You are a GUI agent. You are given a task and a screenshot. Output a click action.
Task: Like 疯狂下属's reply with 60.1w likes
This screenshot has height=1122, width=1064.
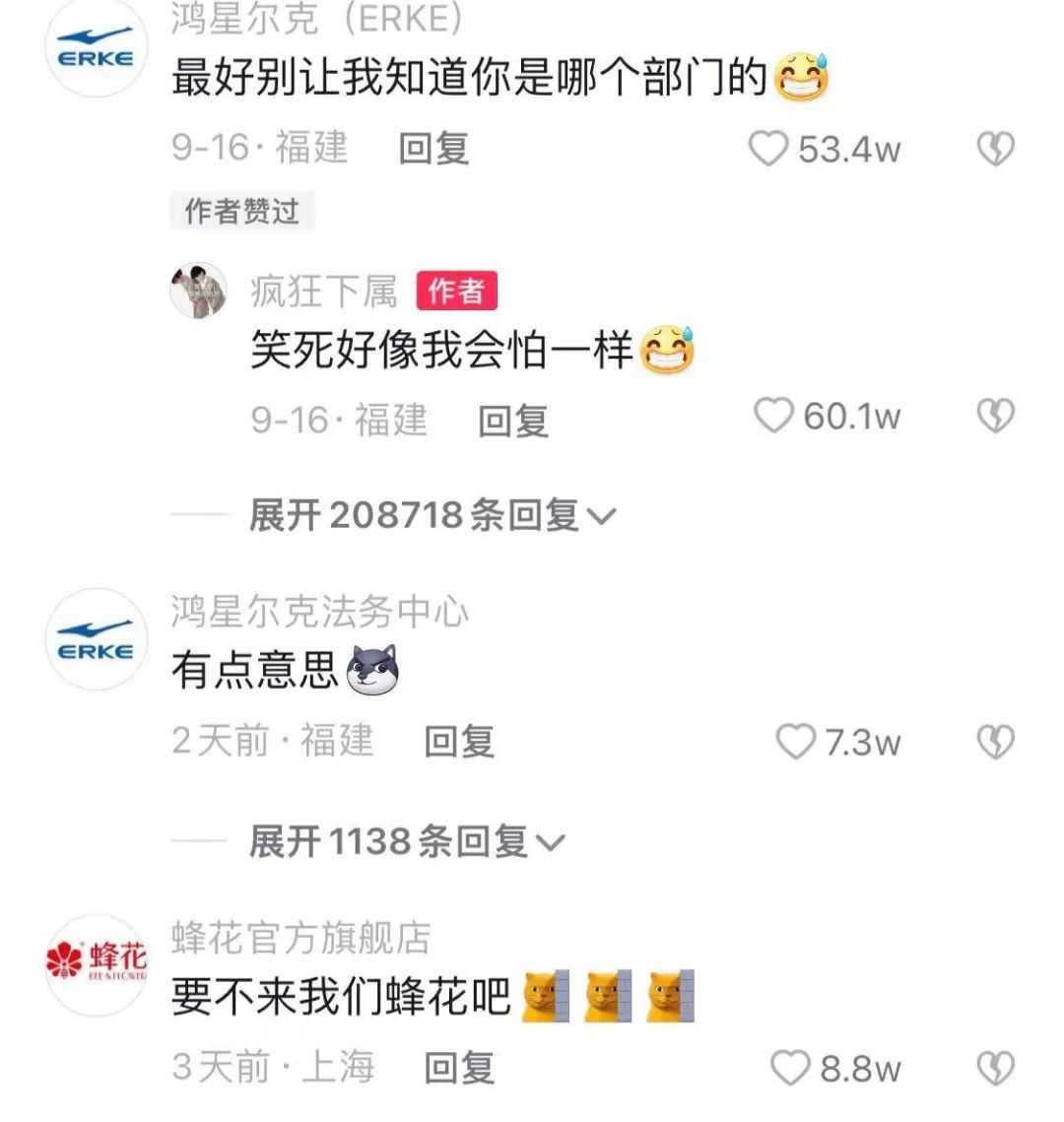(x=773, y=416)
